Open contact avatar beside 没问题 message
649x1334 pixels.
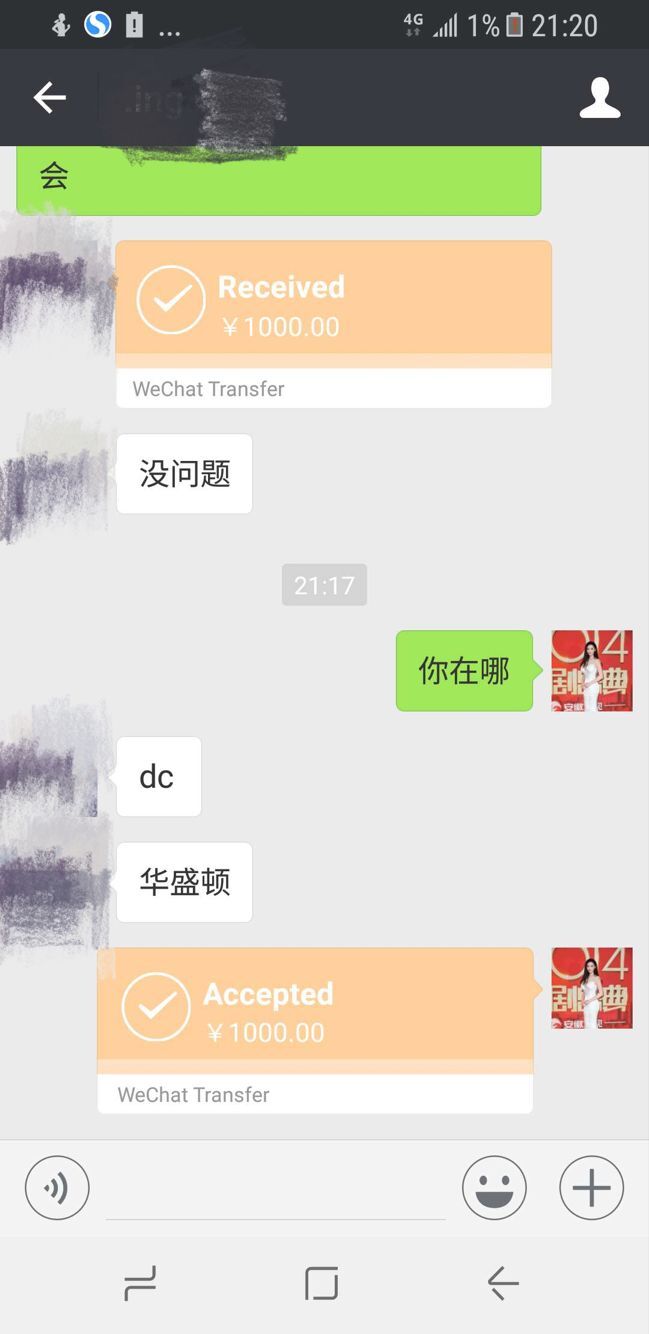pyautogui.click(x=55, y=476)
